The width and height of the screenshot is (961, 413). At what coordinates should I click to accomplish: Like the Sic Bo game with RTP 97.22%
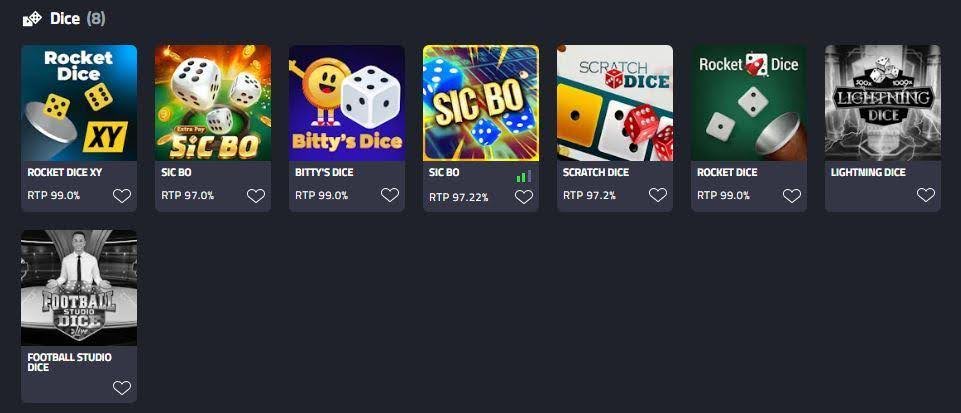[524, 197]
